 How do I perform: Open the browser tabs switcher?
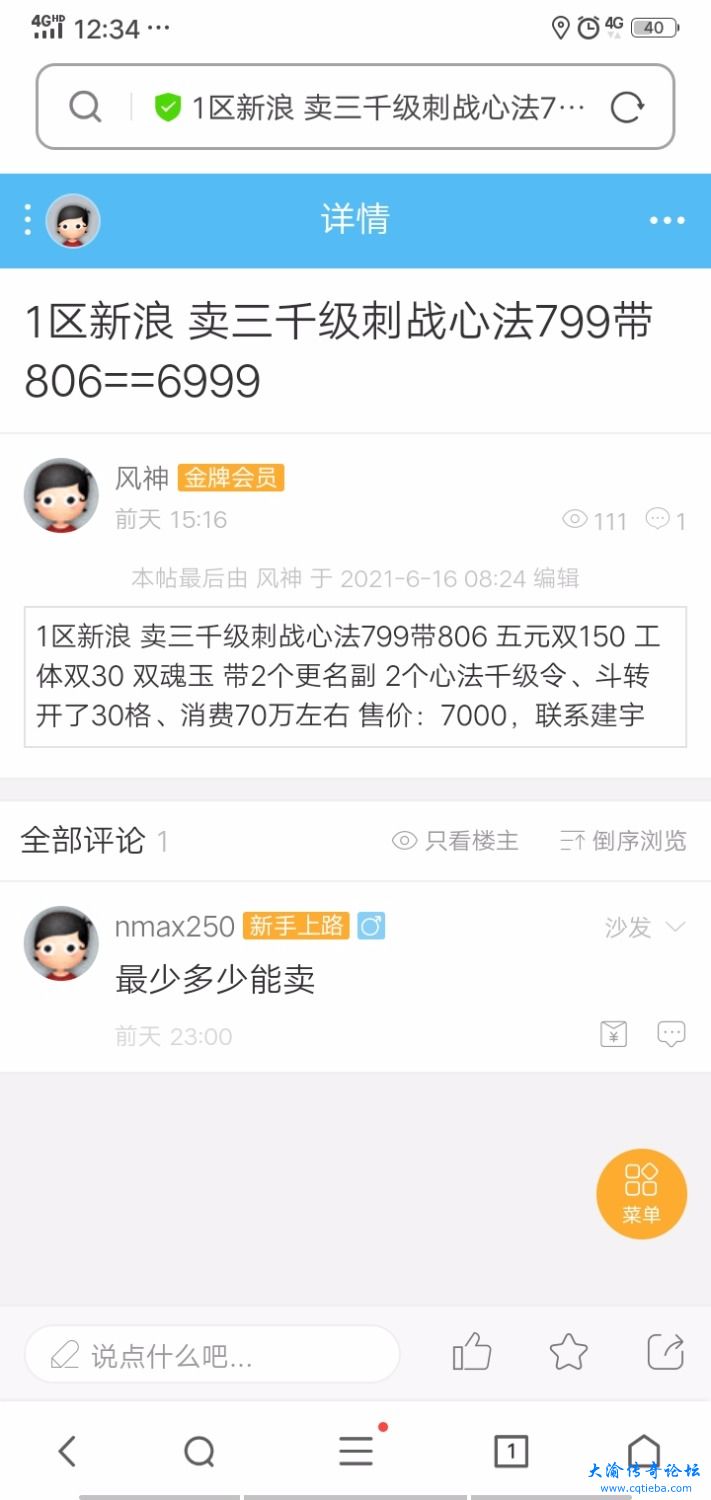coord(511,1451)
